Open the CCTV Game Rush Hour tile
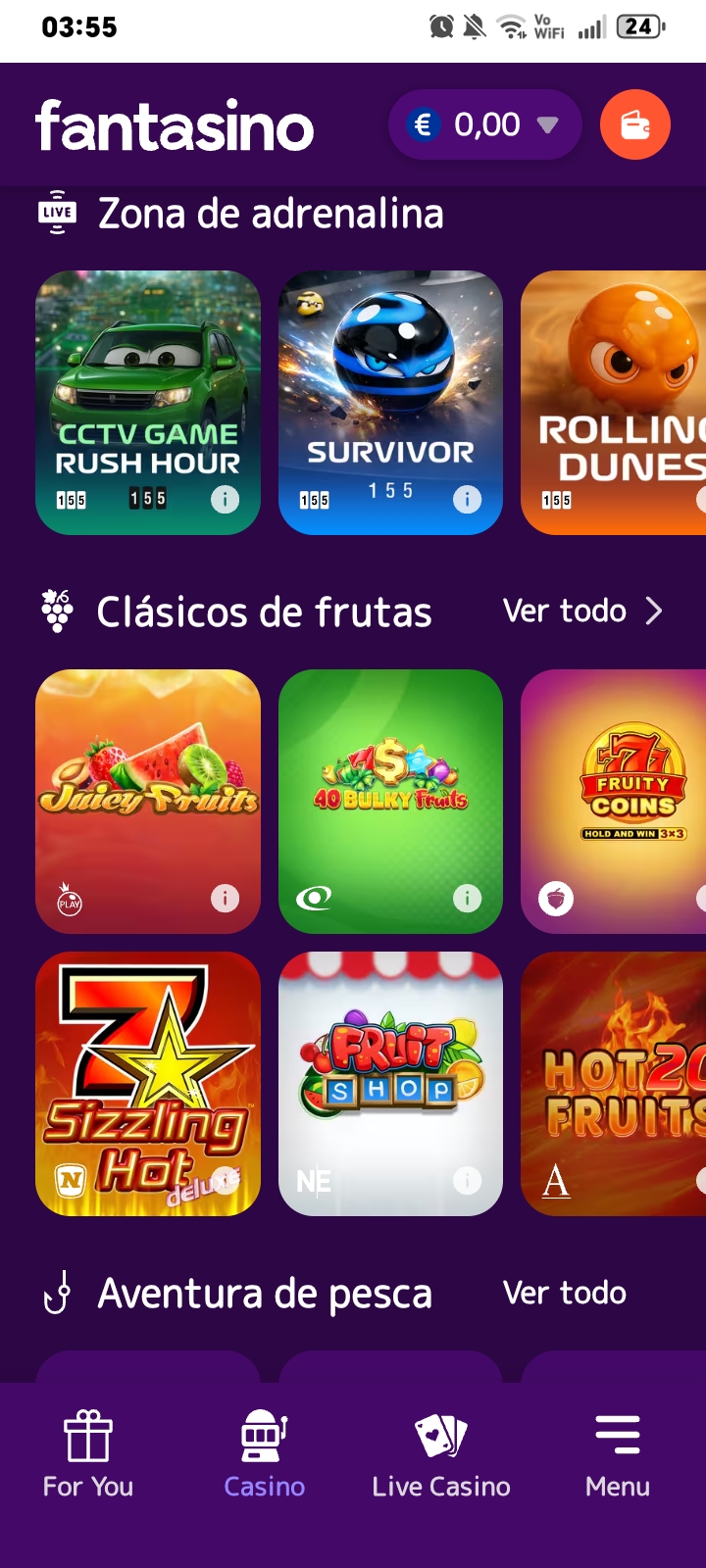This screenshot has width=706, height=1568. [x=148, y=403]
